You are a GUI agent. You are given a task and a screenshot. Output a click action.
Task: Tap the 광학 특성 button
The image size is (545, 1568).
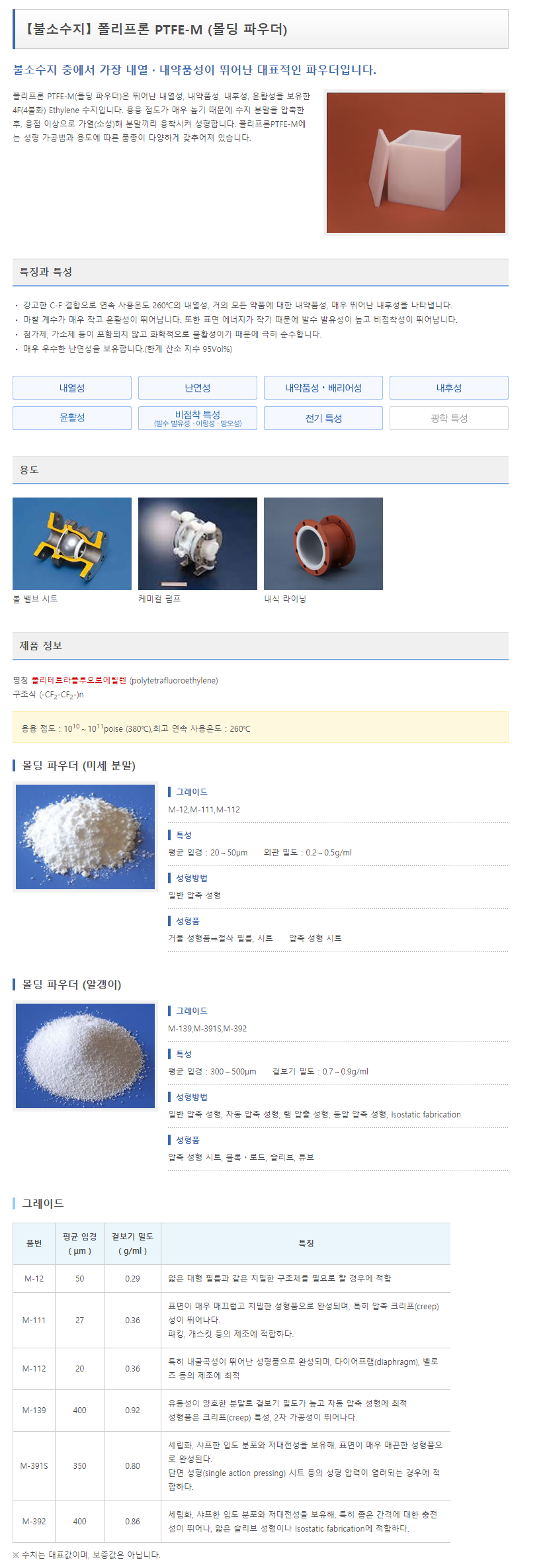tap(449, 418)
